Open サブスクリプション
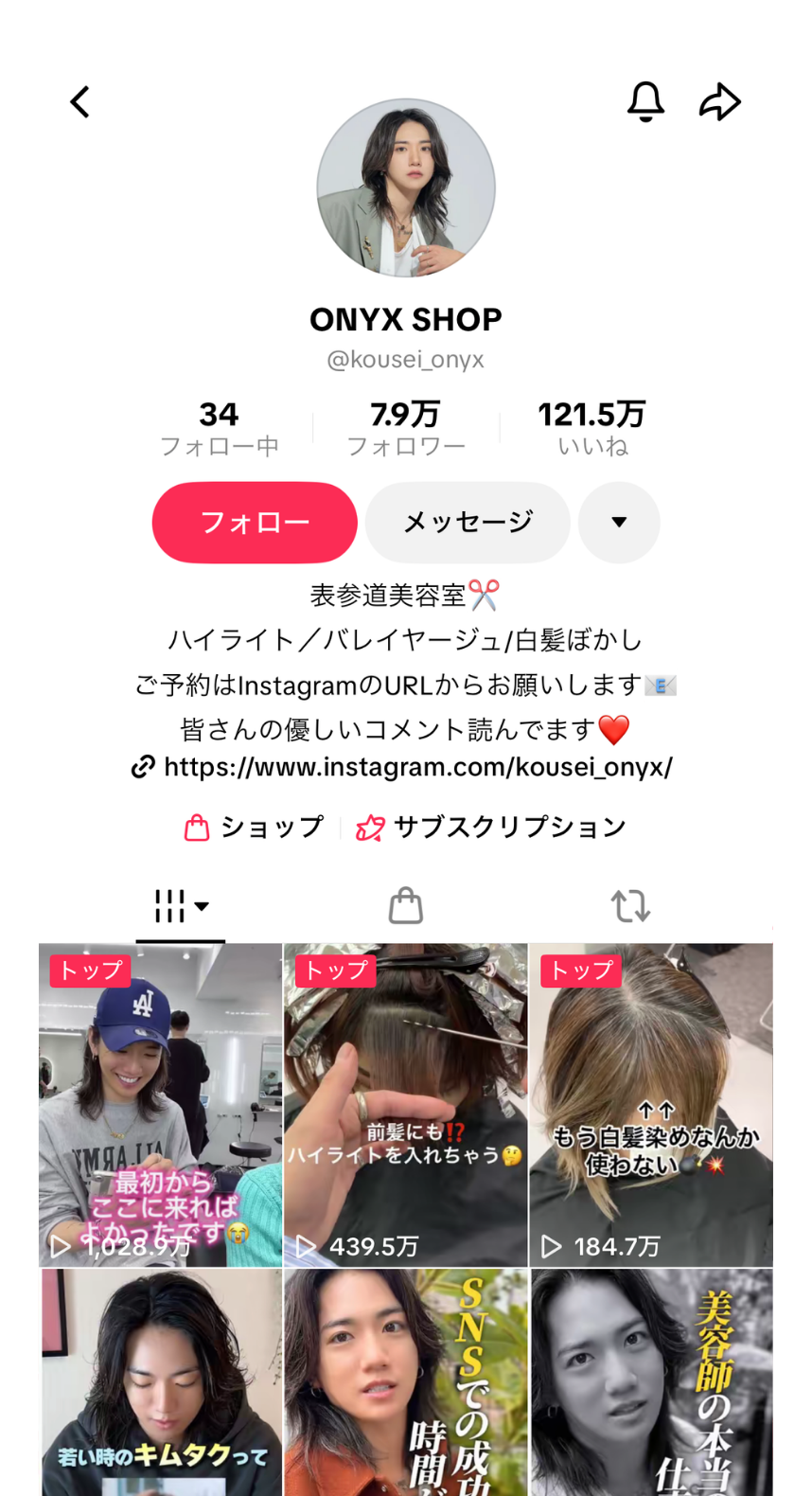This screenshot has width=812, height=1496. click(491, 828)
